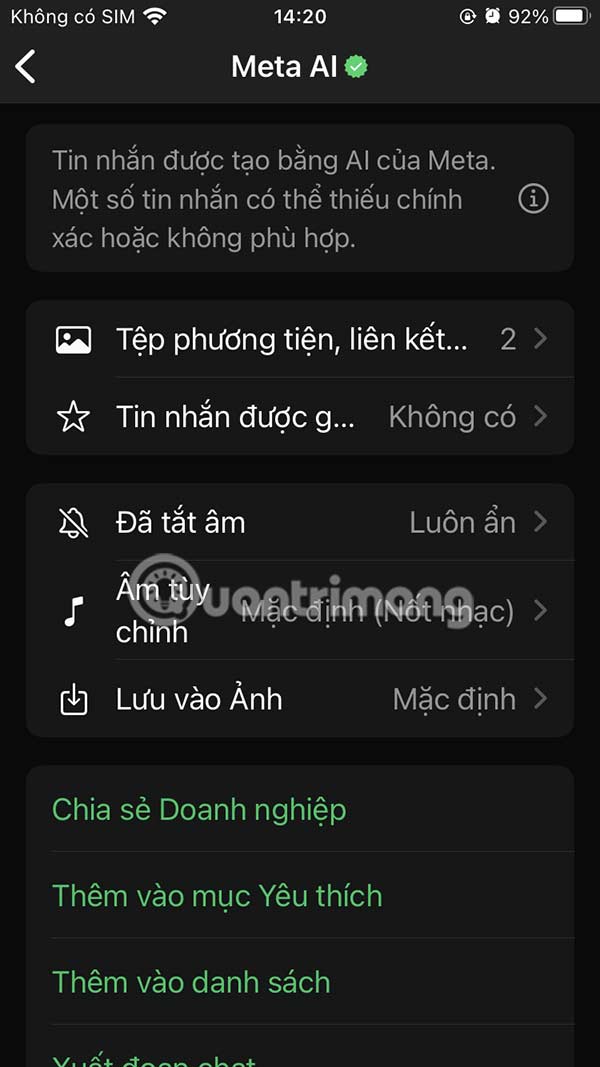The width and height of the screenshot is (600, 1067).
Task: Select Thêm vào mục Yêu thích
Action: (217, 895)
